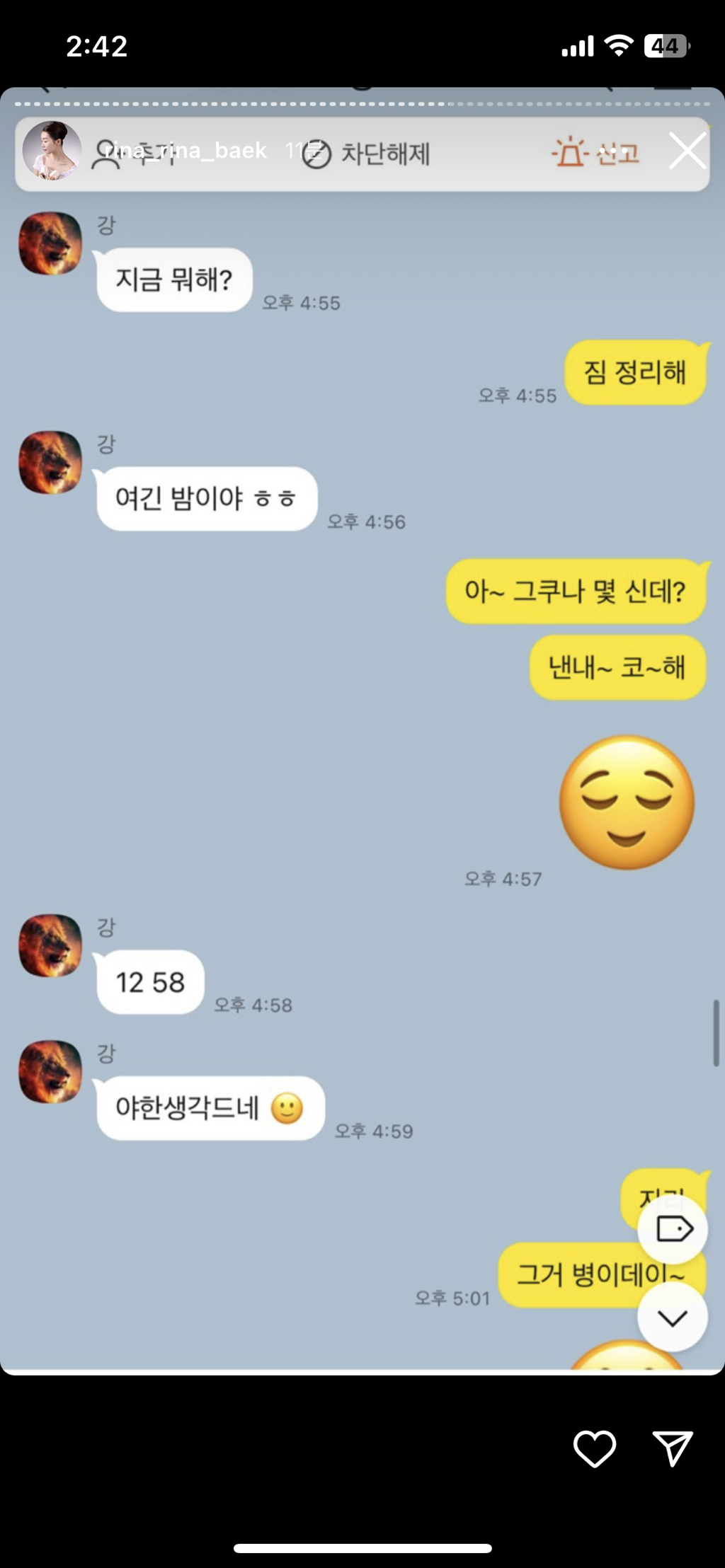Tap 강's lion profile avatar
The height and width of the screenshot is (1568, 725).
pos(50,243)
